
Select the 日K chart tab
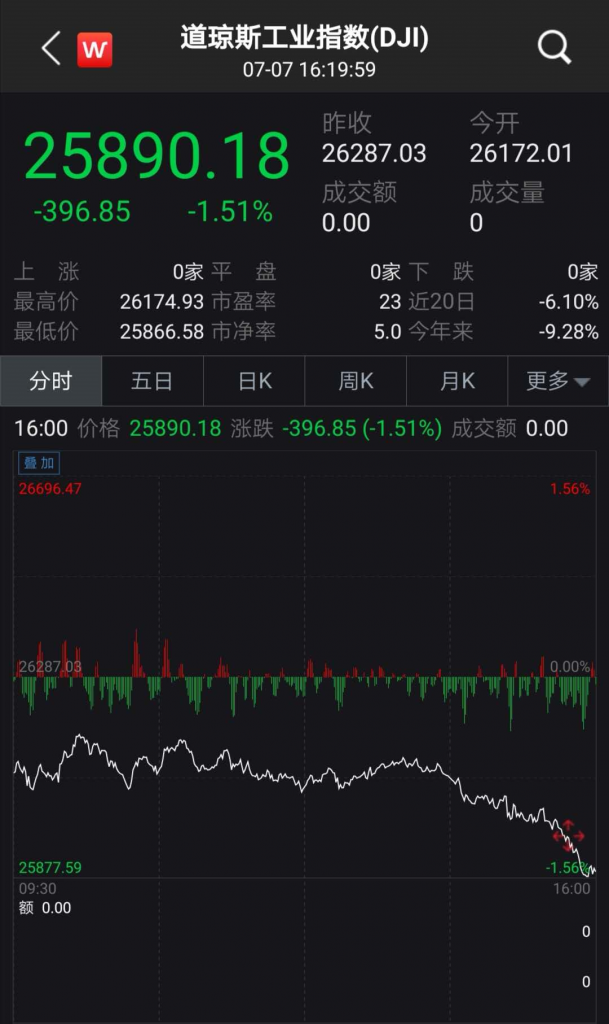click(x=254, y=381)
